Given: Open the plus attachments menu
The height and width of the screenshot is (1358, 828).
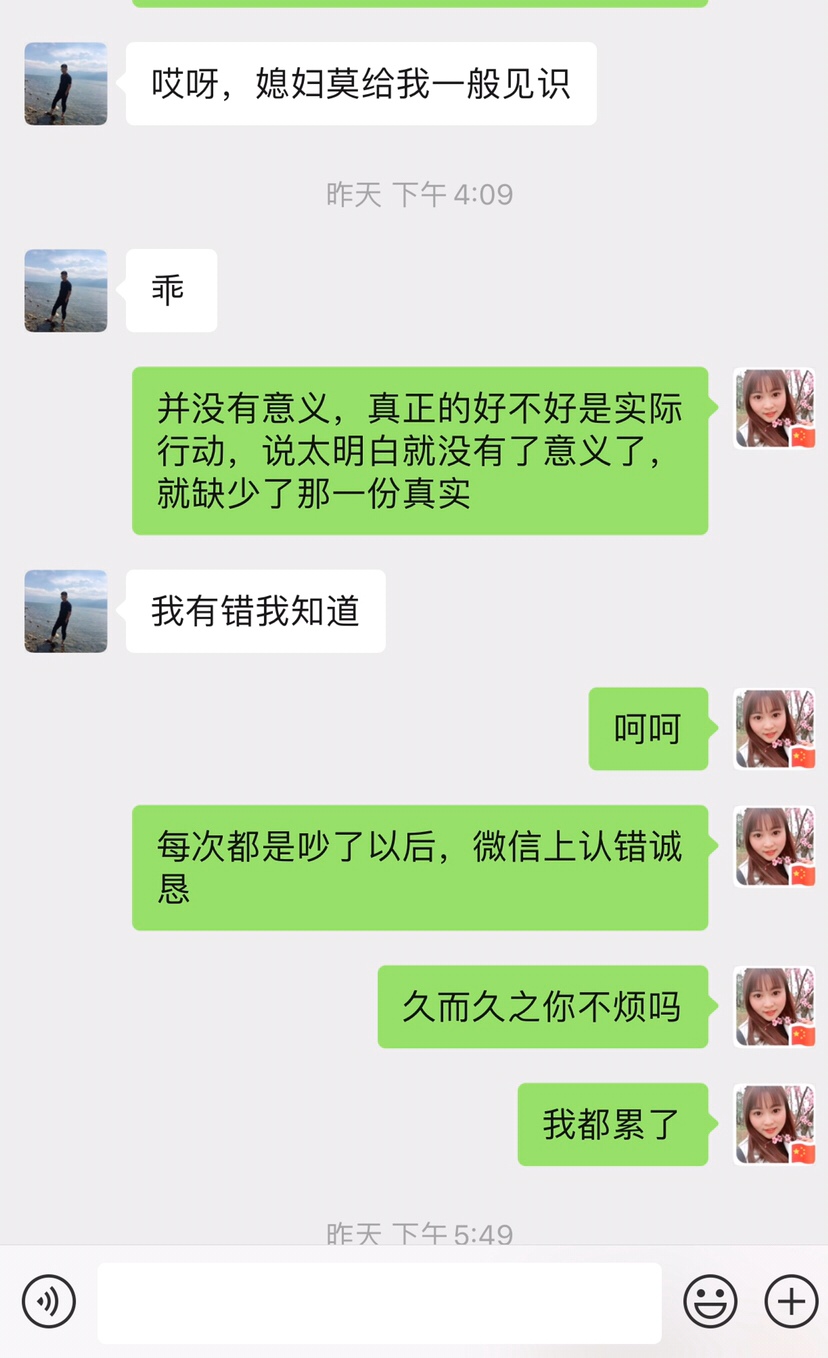Looking at the screenshot, I should (790, 1301).
